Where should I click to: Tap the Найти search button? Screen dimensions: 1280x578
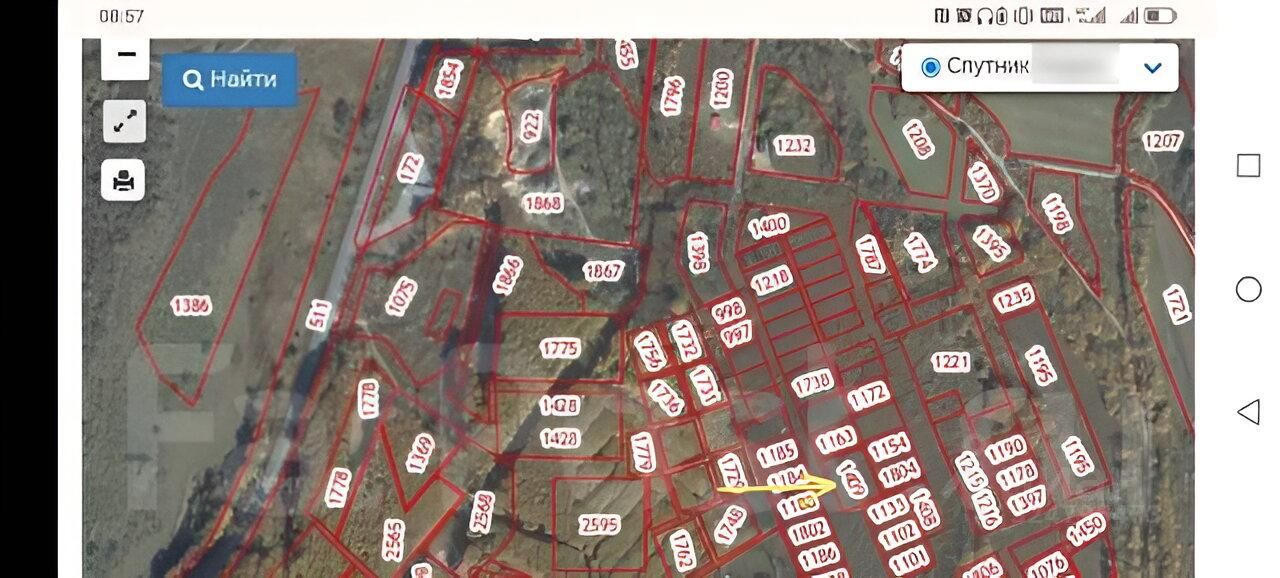230,79
